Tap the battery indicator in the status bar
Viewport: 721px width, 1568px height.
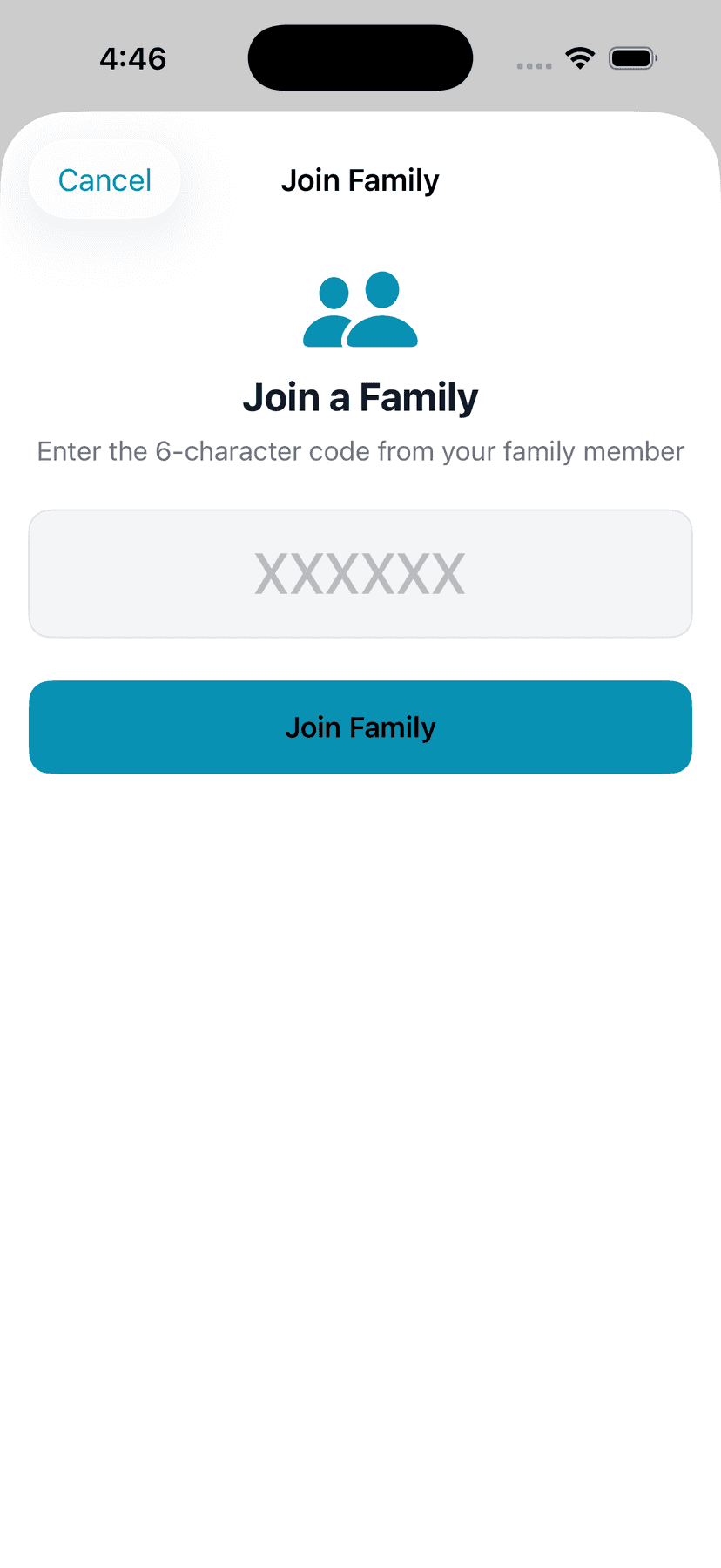tap(632, 57)
